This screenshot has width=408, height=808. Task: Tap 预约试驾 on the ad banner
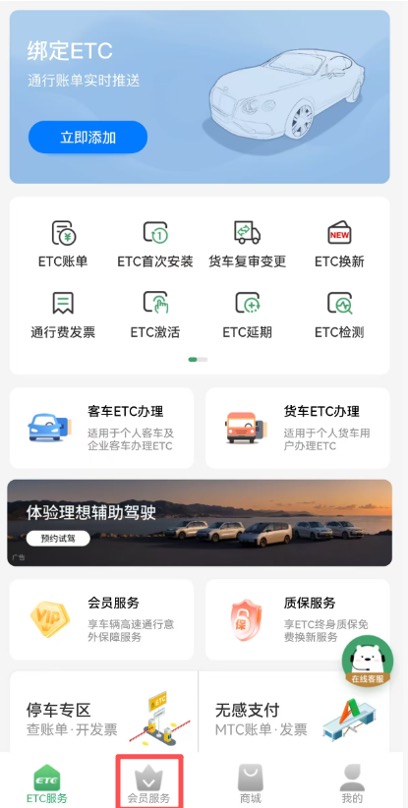click(x=58, y=539)
